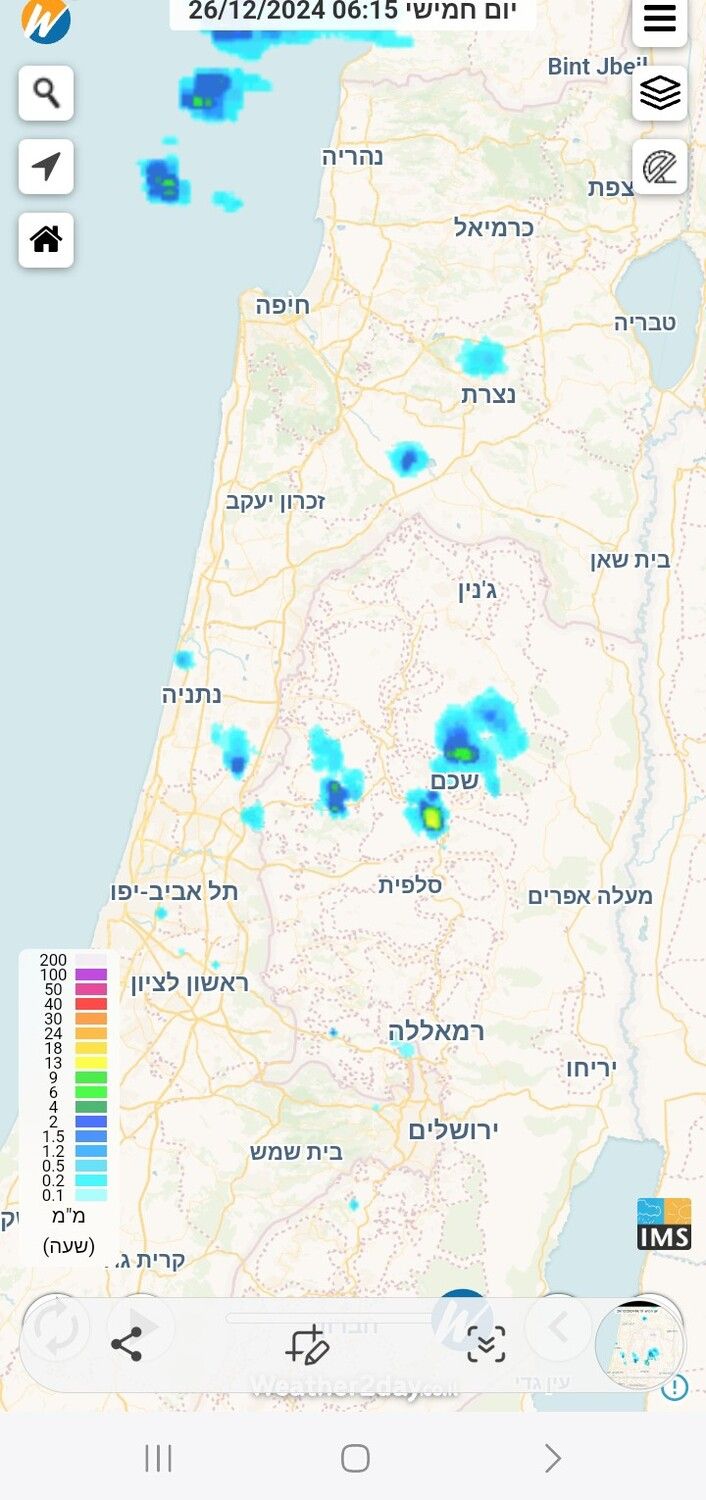Edit the screenshot with the crop-and-pencil tool
This screenshot has width=706, height=1500.
point(306,1345)
